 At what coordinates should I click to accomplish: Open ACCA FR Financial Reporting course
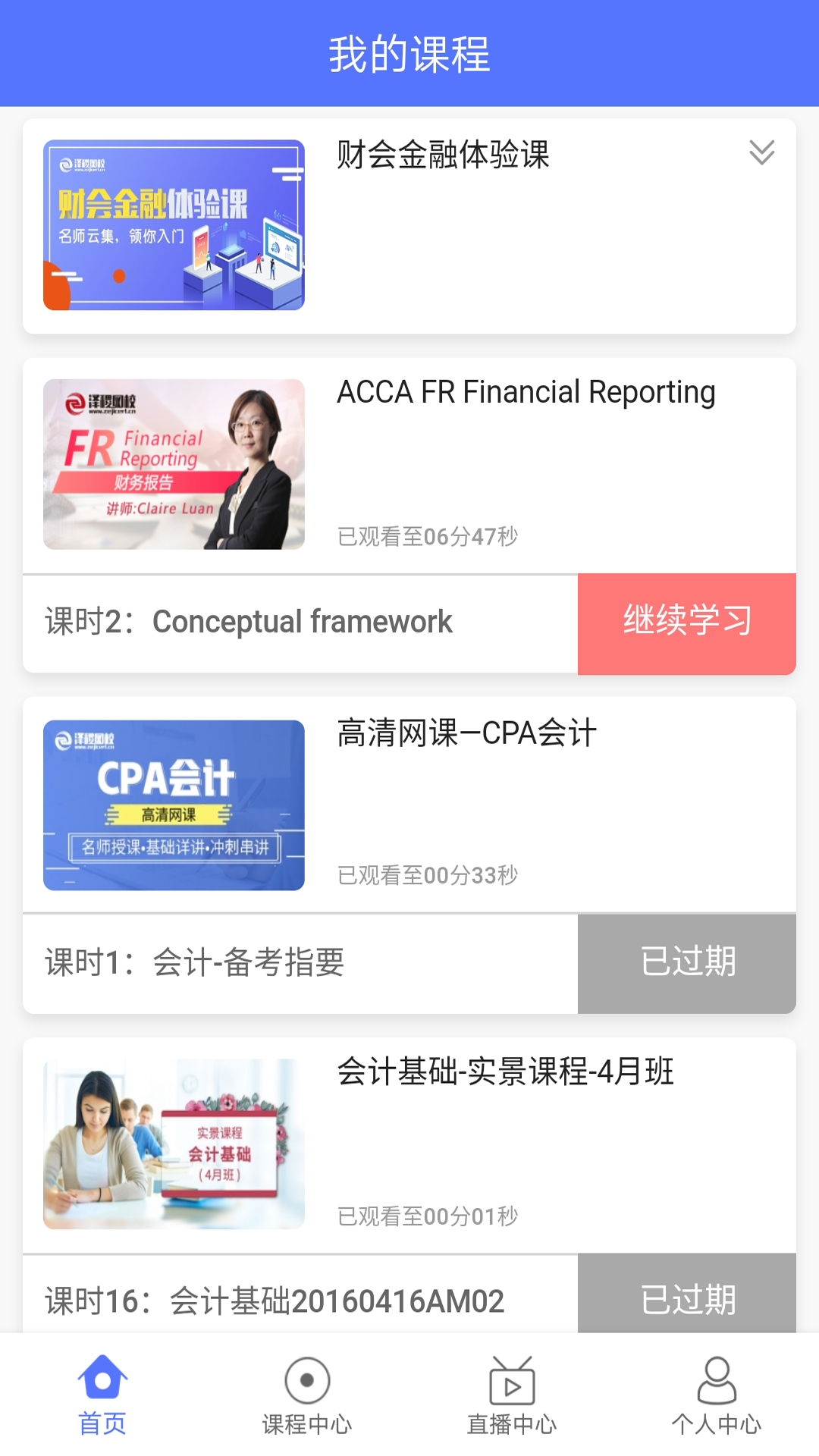pyautogui.click(x=526, y=393)
